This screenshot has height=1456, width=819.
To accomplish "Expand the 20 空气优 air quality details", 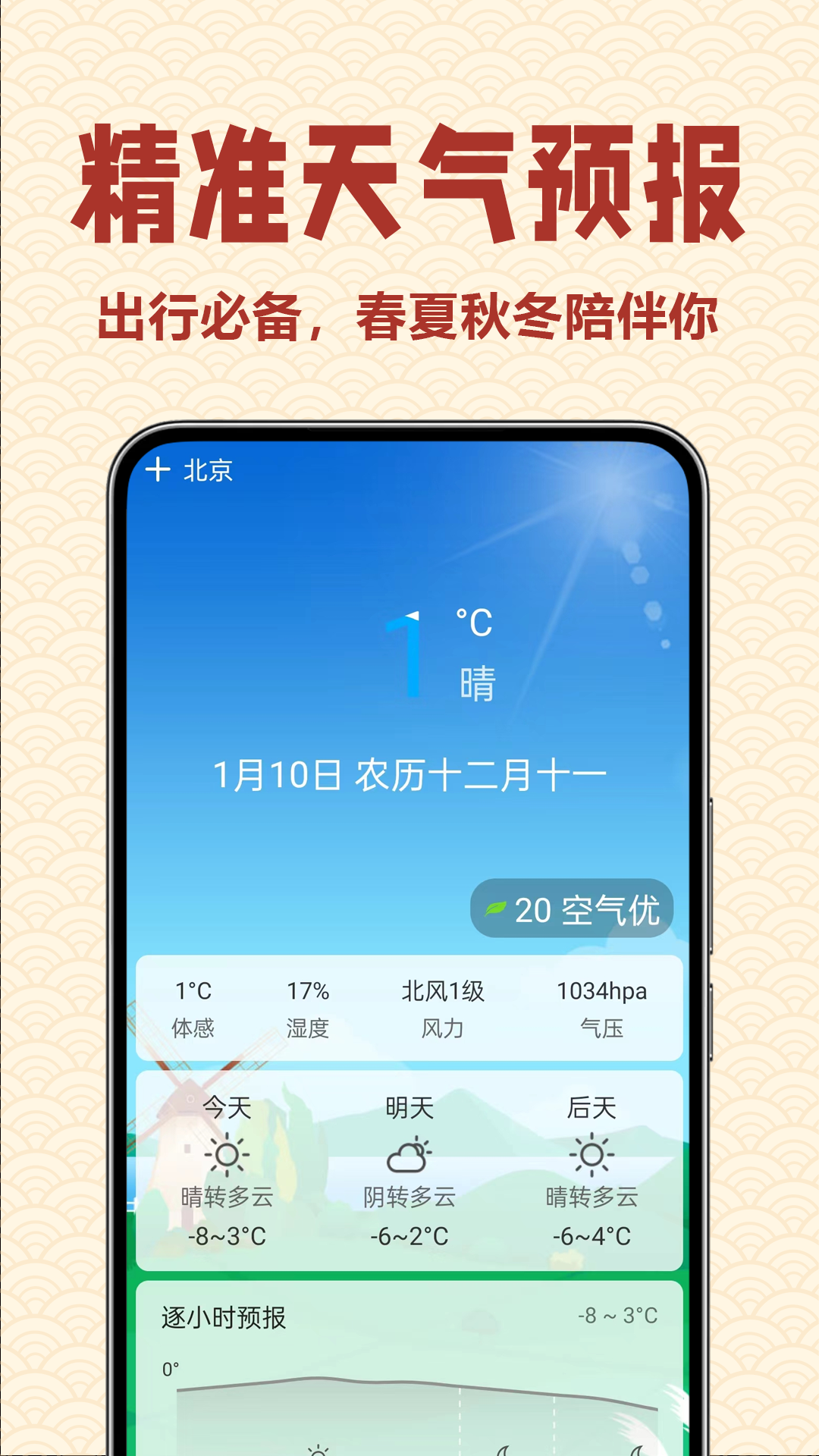I will click(x=570, y=908).
